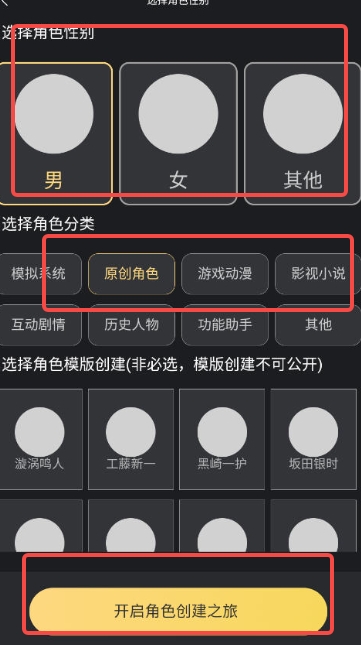Select the 功能助手 category
361x645 pixels.
click(x=224, y=325)
